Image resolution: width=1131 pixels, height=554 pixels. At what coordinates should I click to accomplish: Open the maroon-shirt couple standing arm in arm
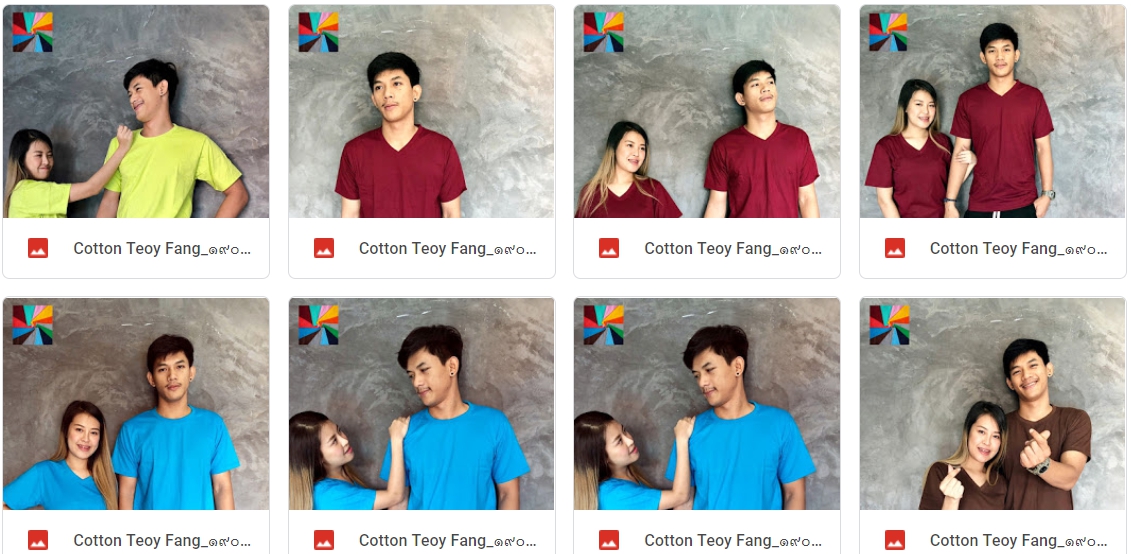993,112
